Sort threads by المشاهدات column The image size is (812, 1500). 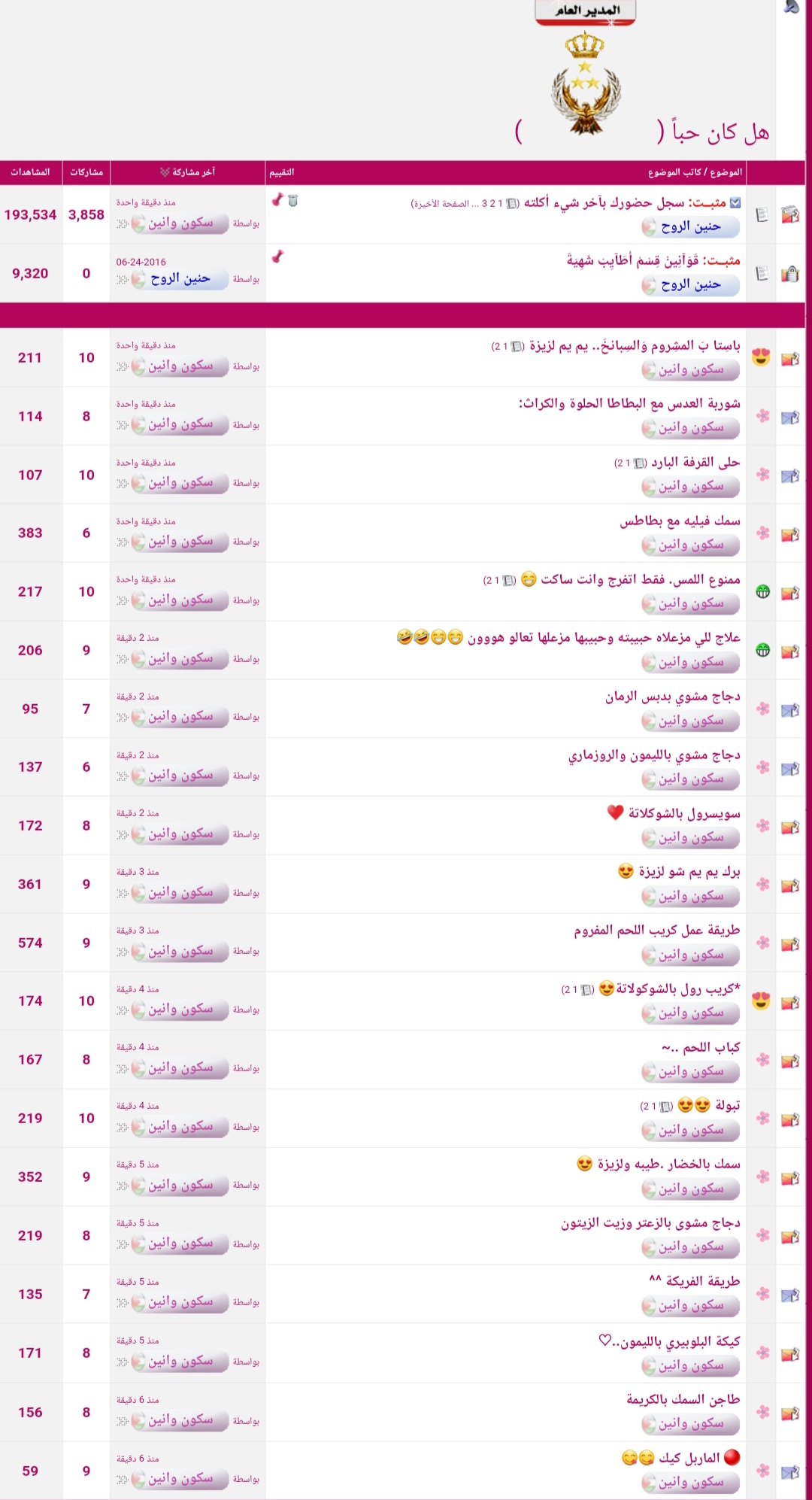tap(30, 172)
